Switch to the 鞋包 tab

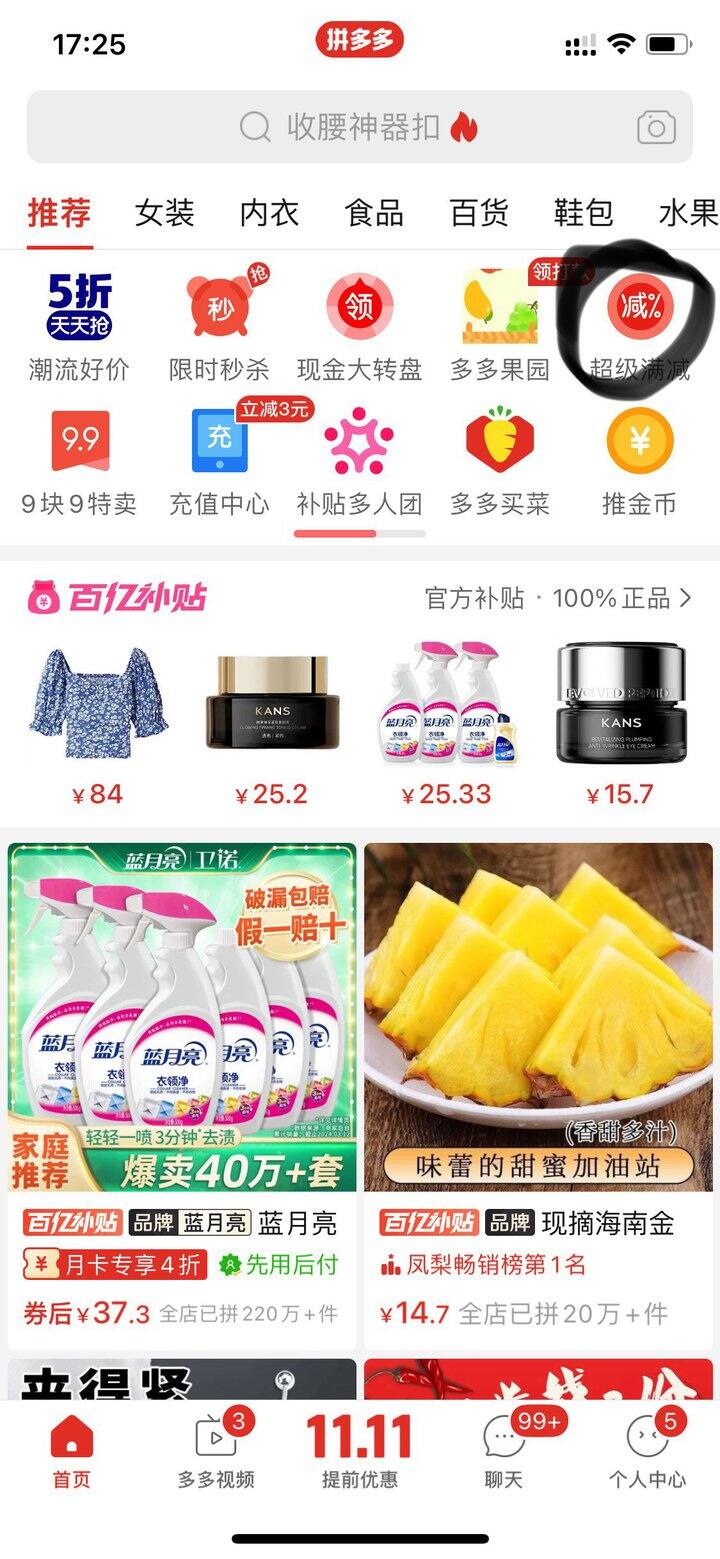tap(583, 213)
